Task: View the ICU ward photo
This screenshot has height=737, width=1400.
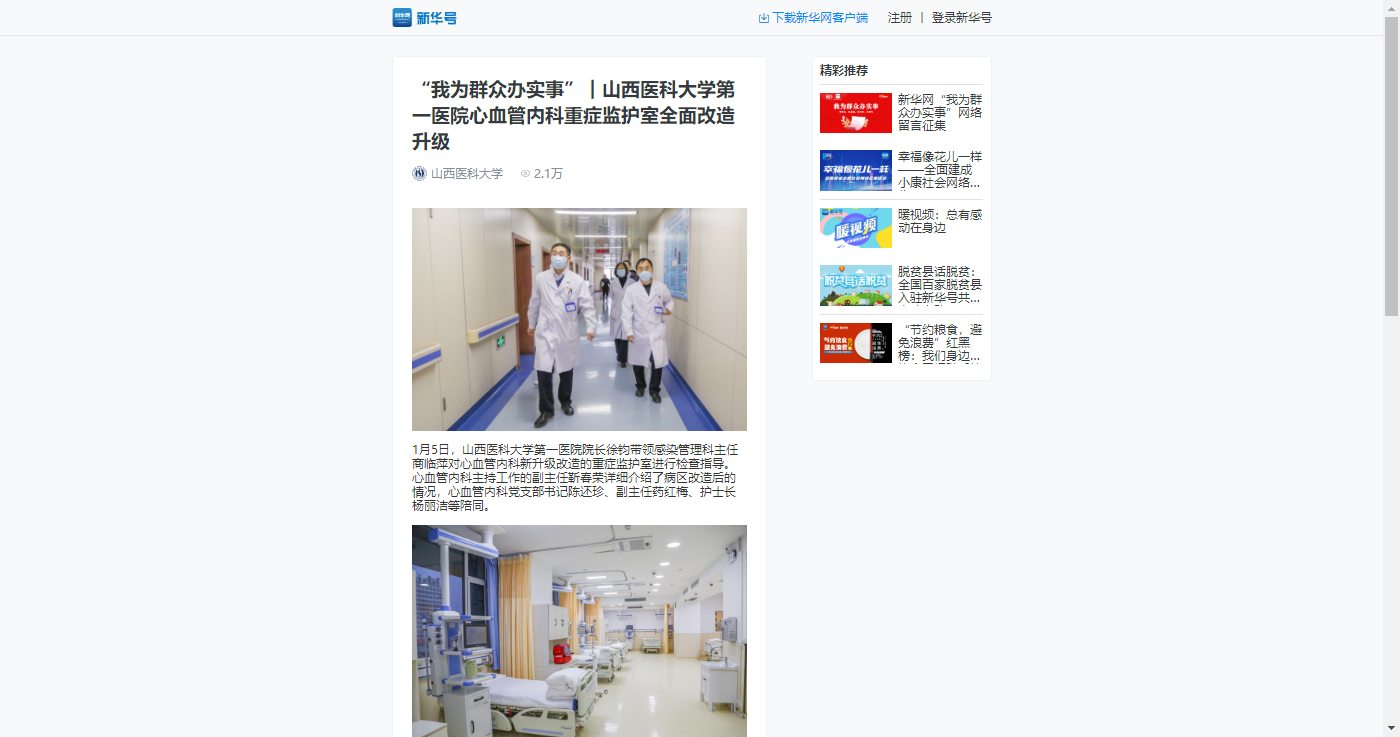Action: click(579, 630)
